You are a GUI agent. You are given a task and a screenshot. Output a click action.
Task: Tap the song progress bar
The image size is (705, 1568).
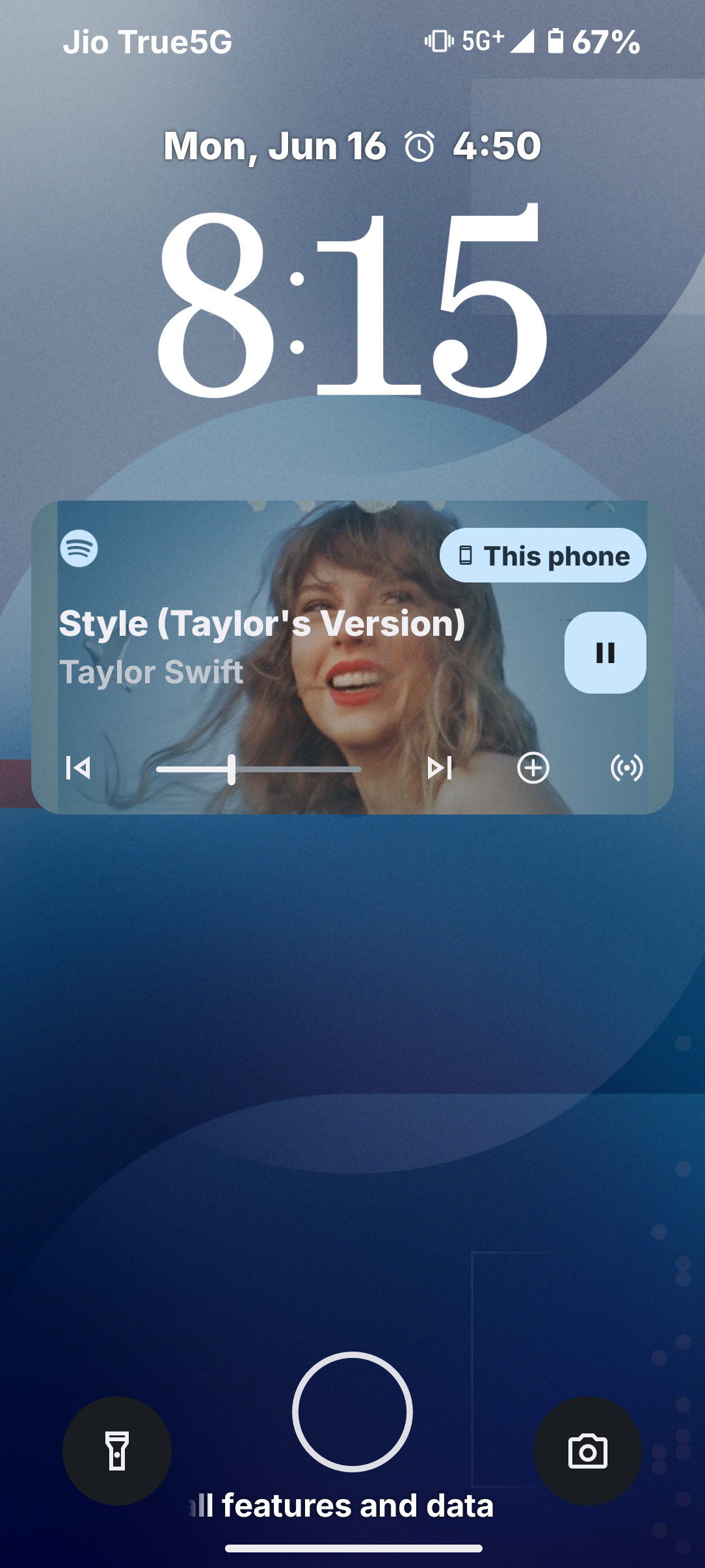259,769
